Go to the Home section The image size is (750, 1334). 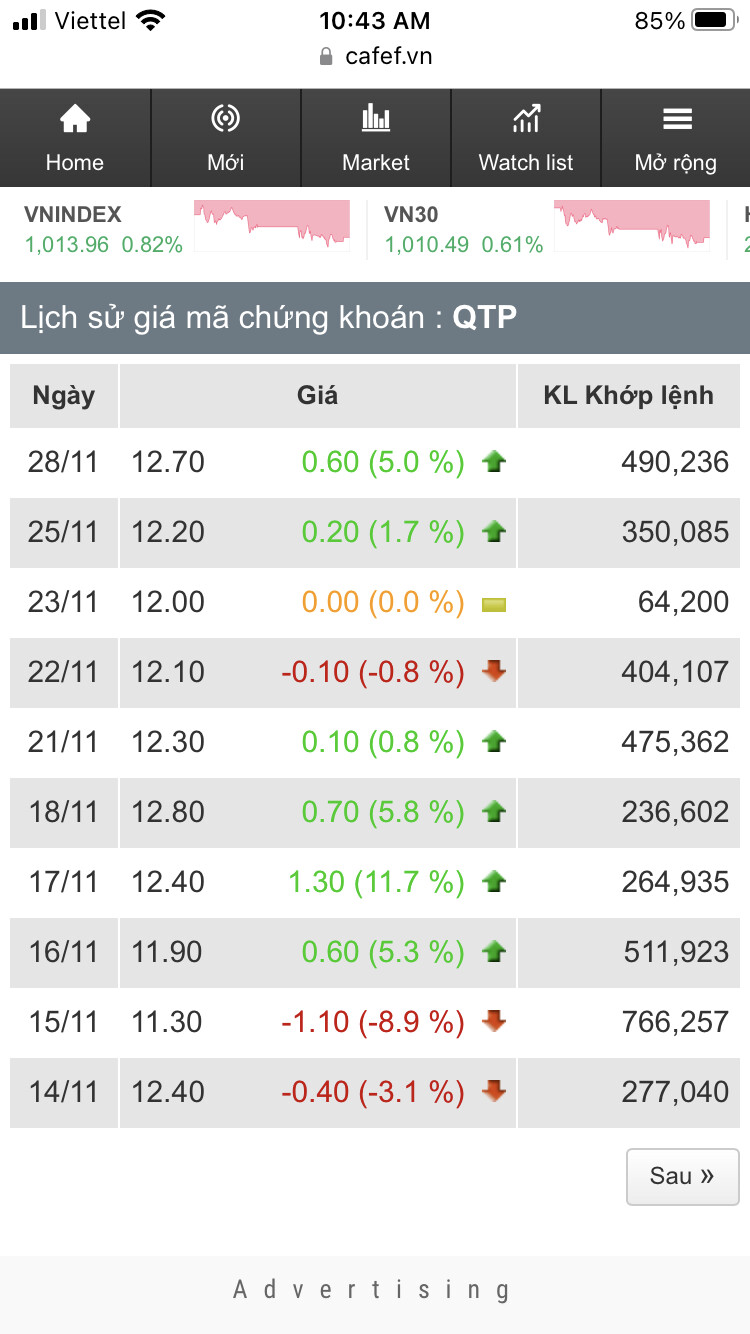75,138
